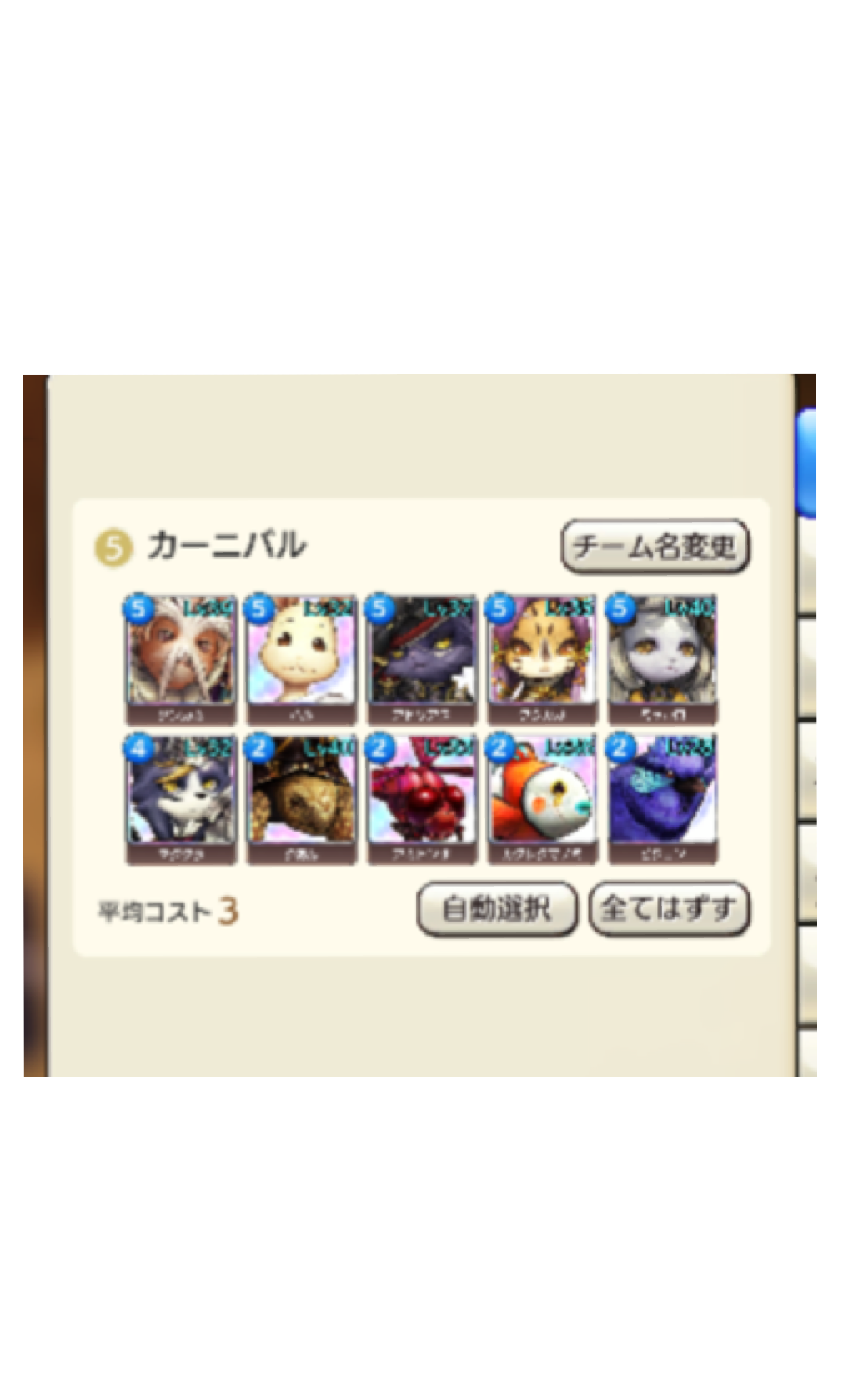Select the white-bearded old man character card
Screen dimensions: 848x1400
coord(182,658)
